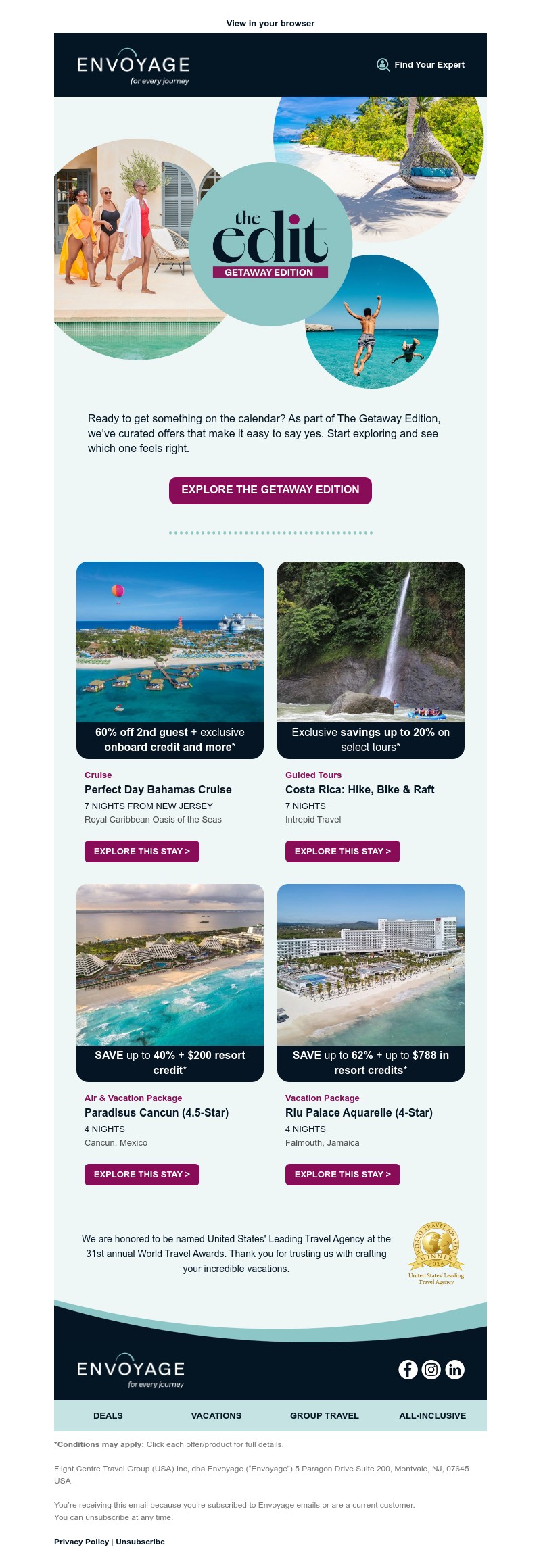Go to Vacations in footer menu
This screenshot has height=1568, width=541.
click(x=216, y=1415)
